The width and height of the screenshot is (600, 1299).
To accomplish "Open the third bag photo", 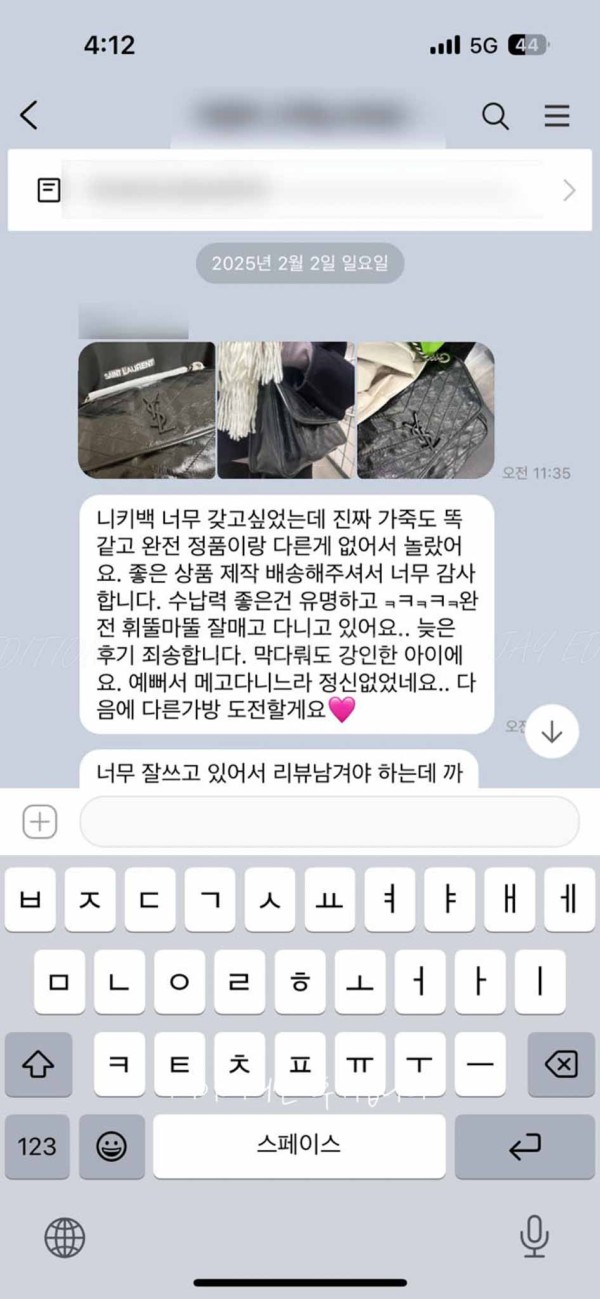I will click(425, 410).
